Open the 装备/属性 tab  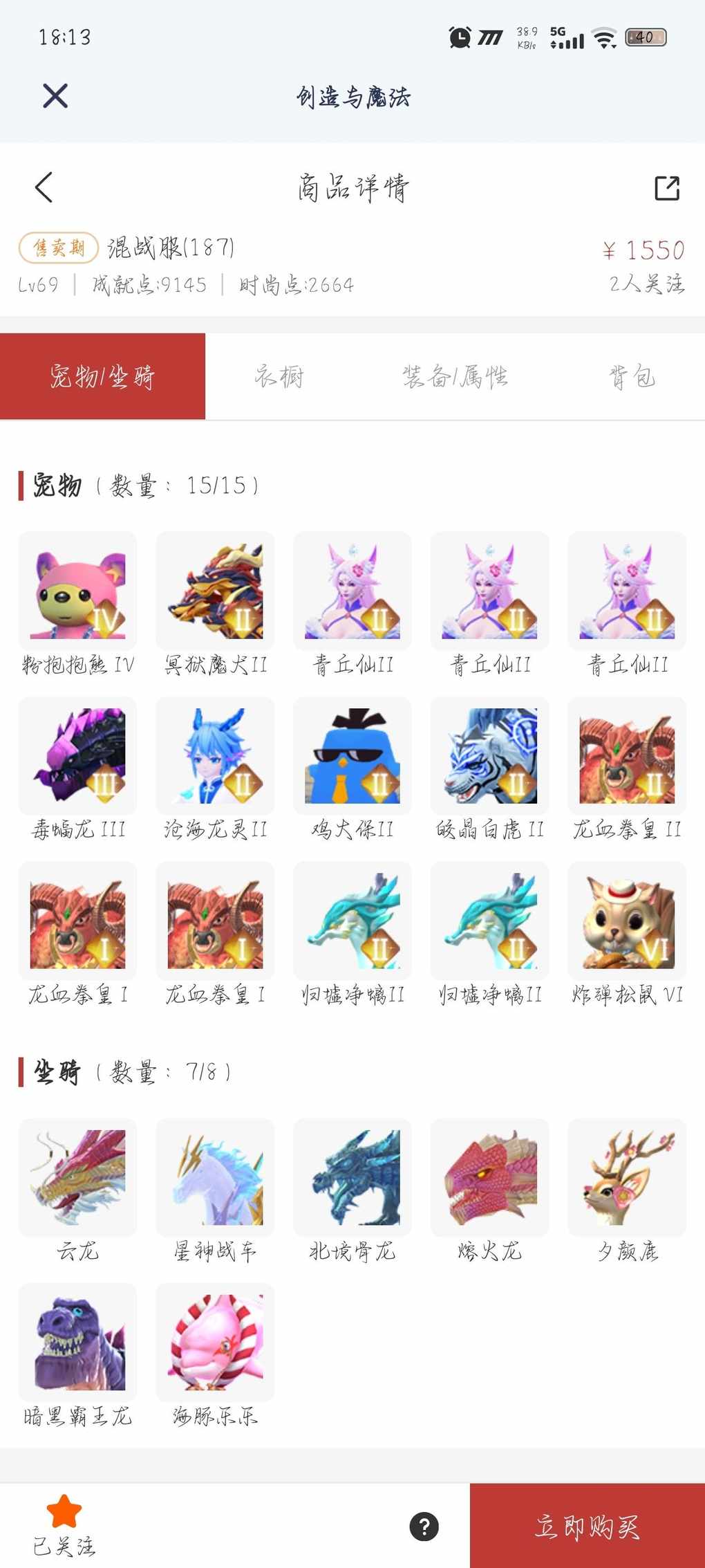[x=455, y=377]
